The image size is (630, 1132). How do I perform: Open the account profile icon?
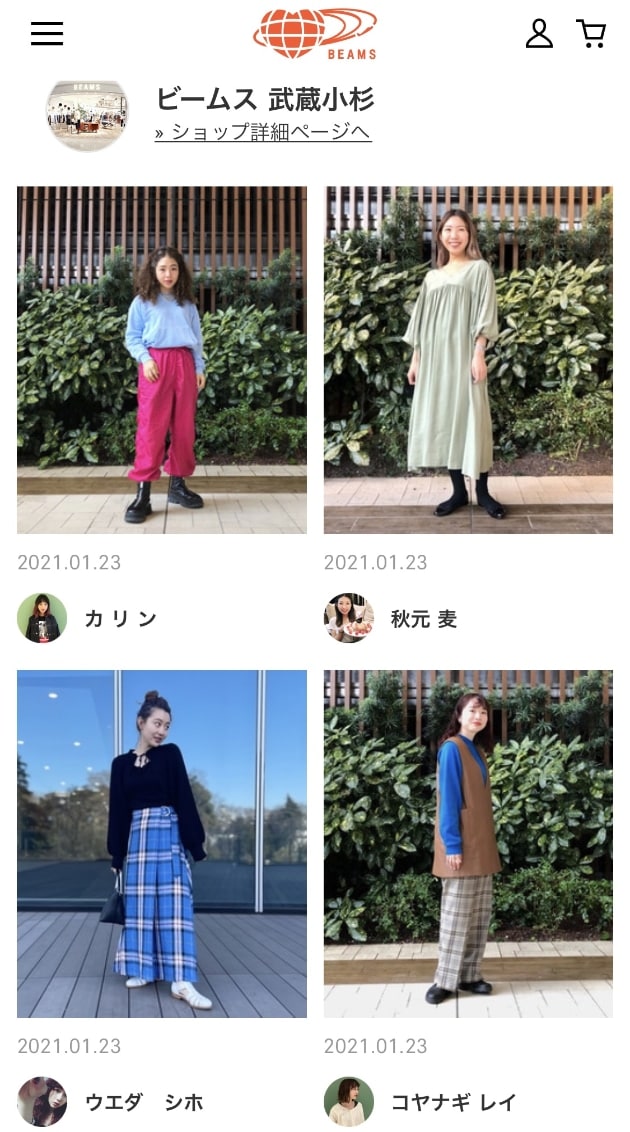pyautogui.click(x=539, y=34)
